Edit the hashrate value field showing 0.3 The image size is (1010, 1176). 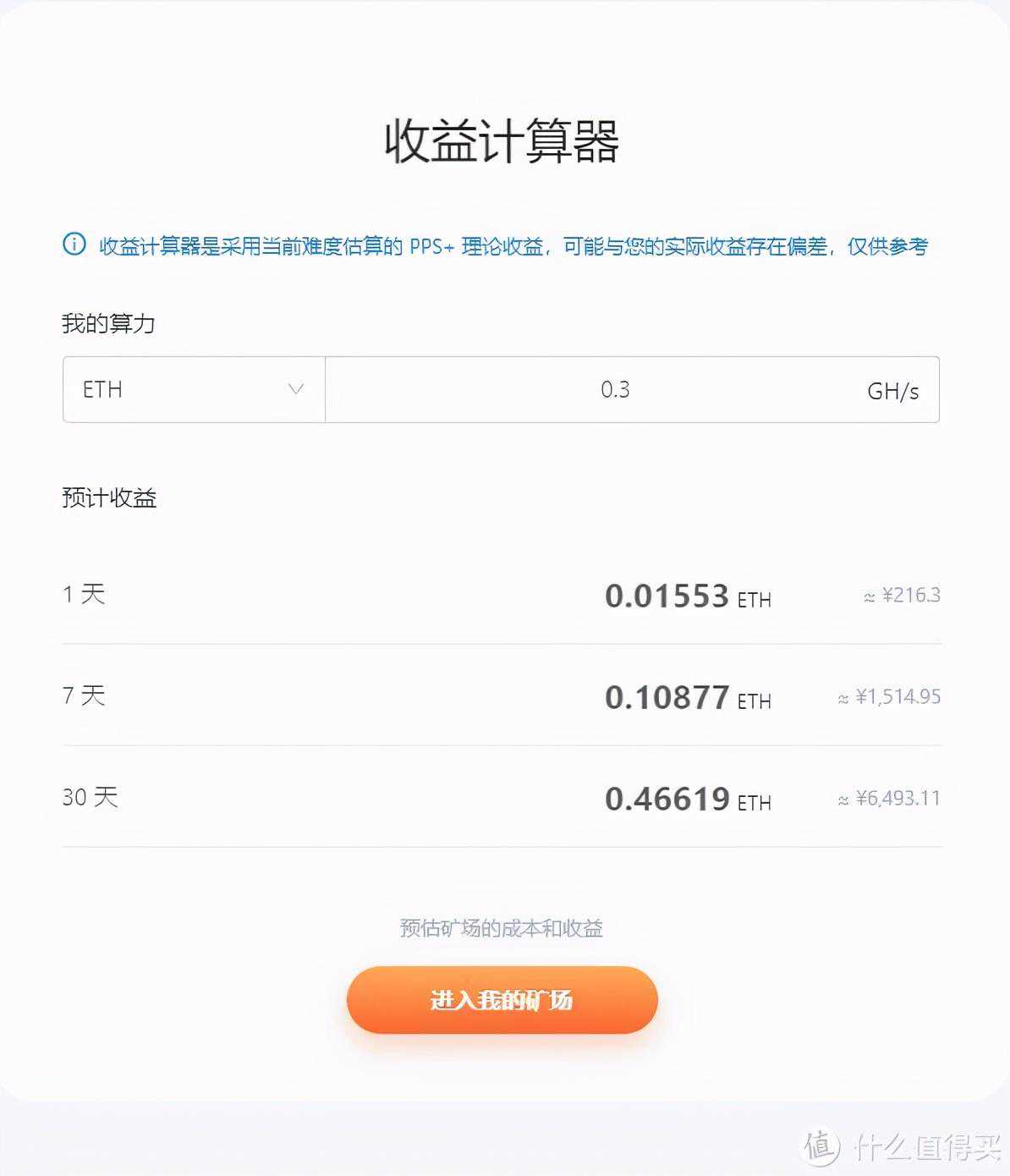[615, 389]
